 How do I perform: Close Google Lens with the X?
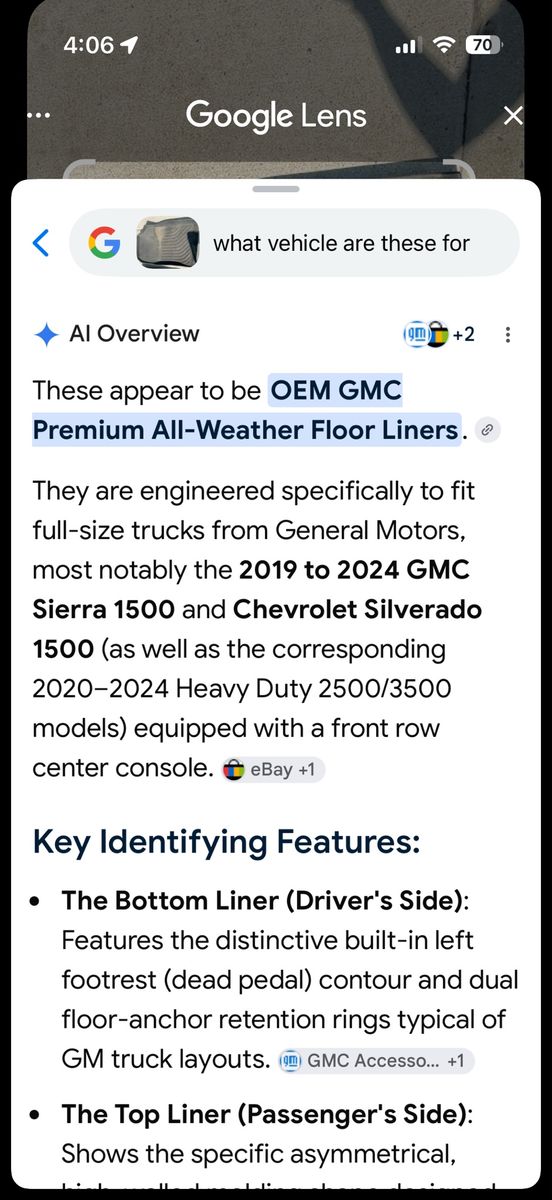pyautogui.click(x=513, y=116)
